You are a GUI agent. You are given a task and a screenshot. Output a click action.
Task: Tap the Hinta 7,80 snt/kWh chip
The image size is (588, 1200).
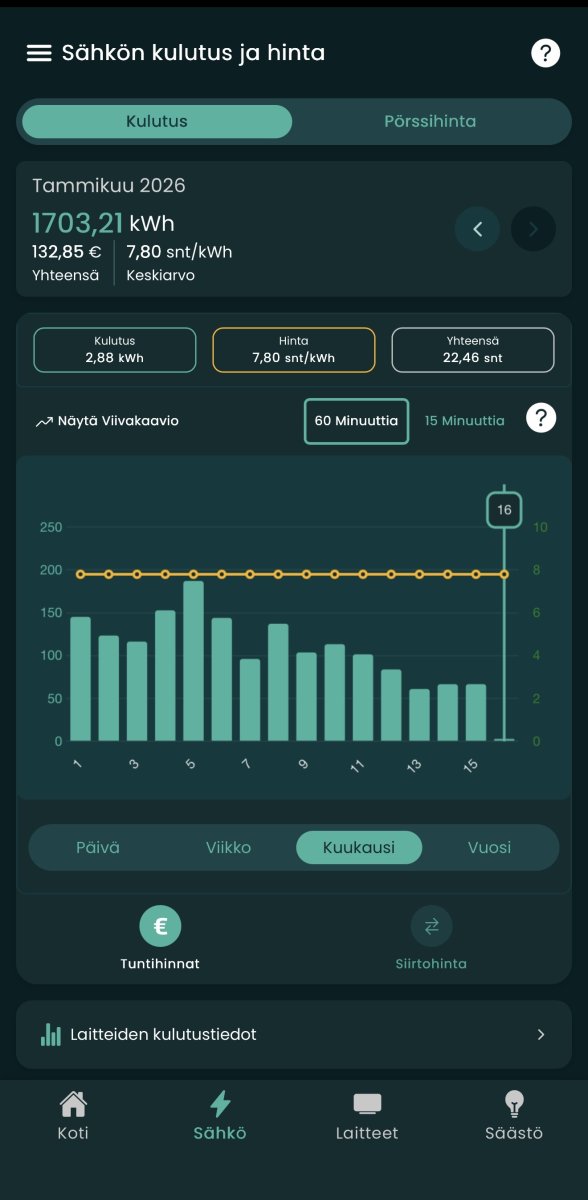point(294,350)
